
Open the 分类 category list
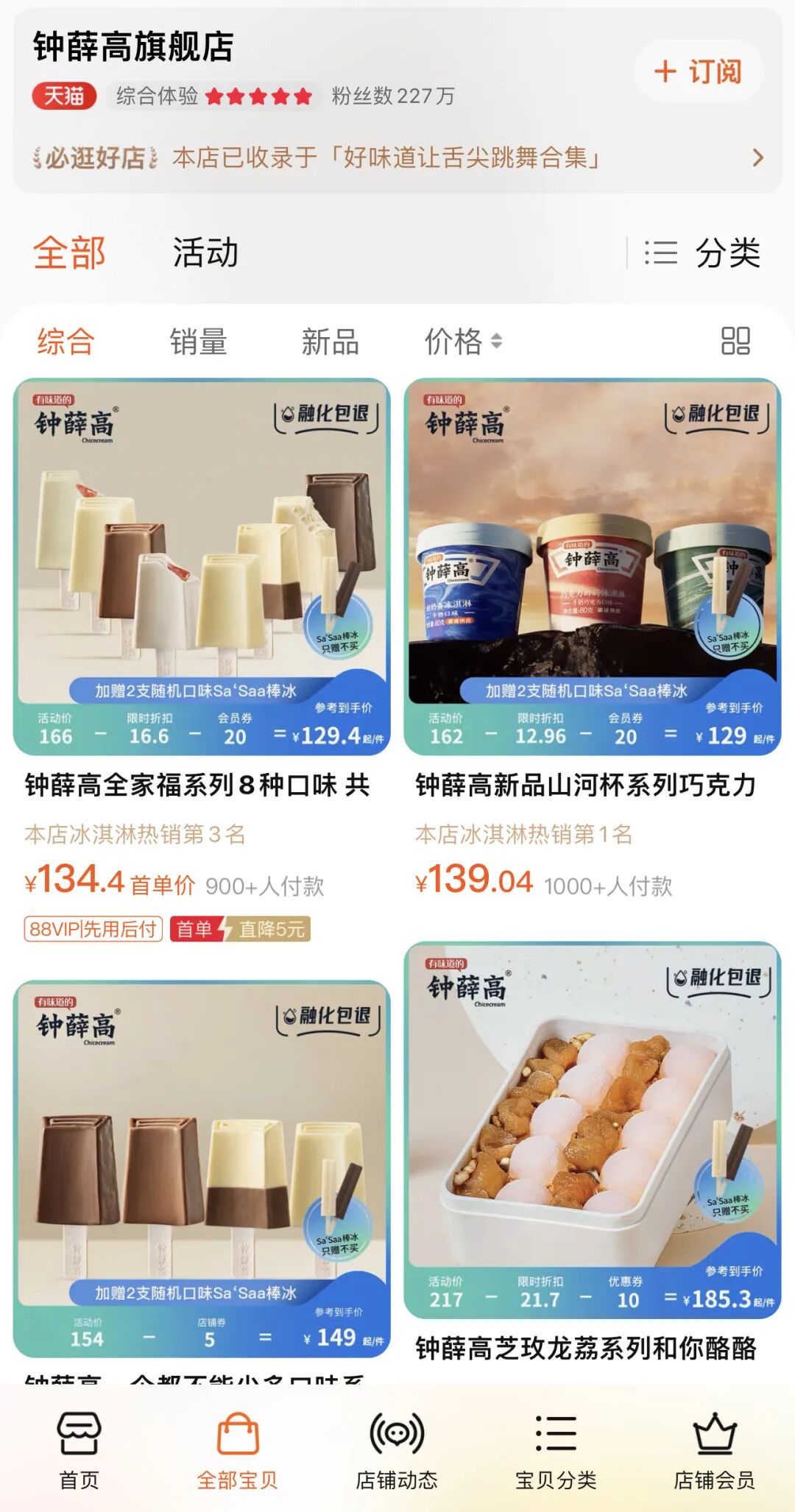(702, 253)
